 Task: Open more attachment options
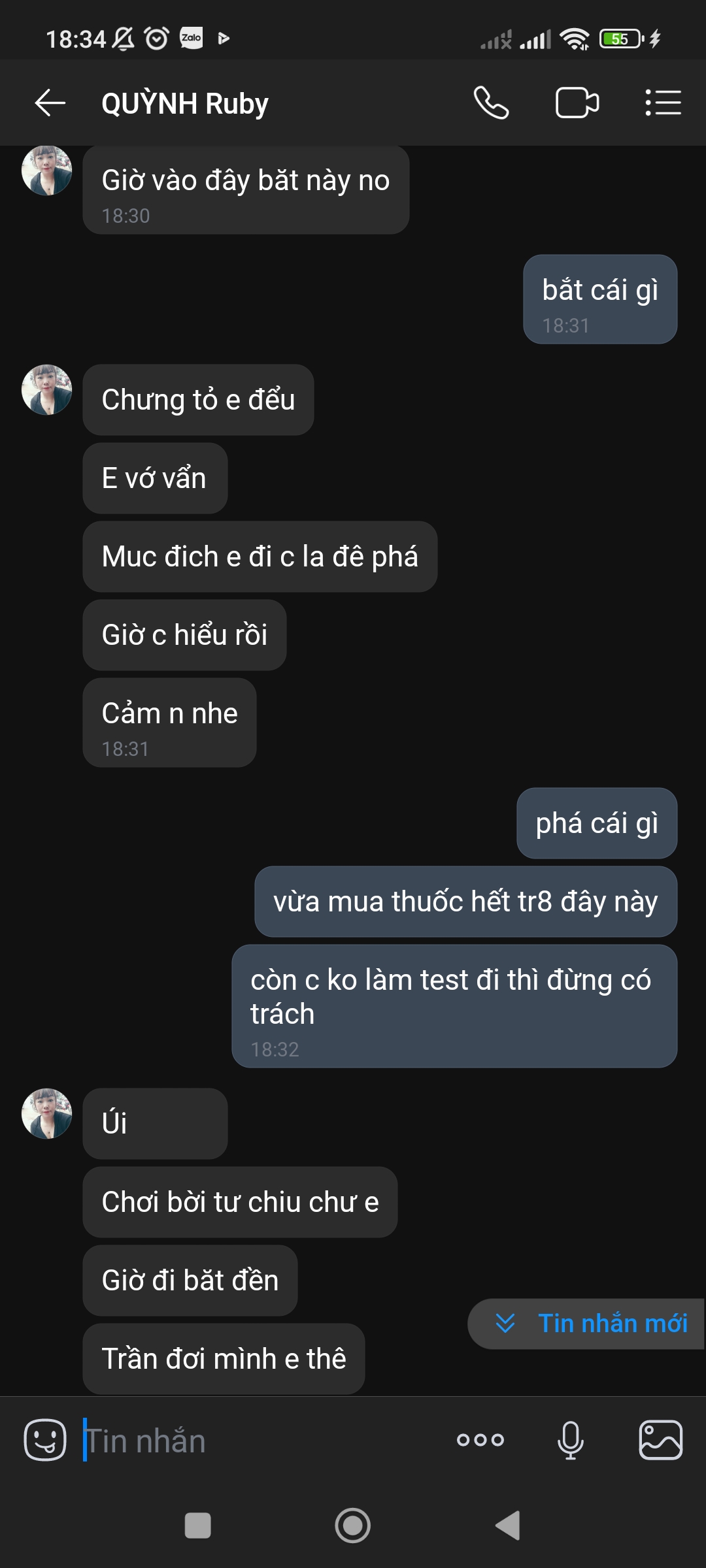480,1440
